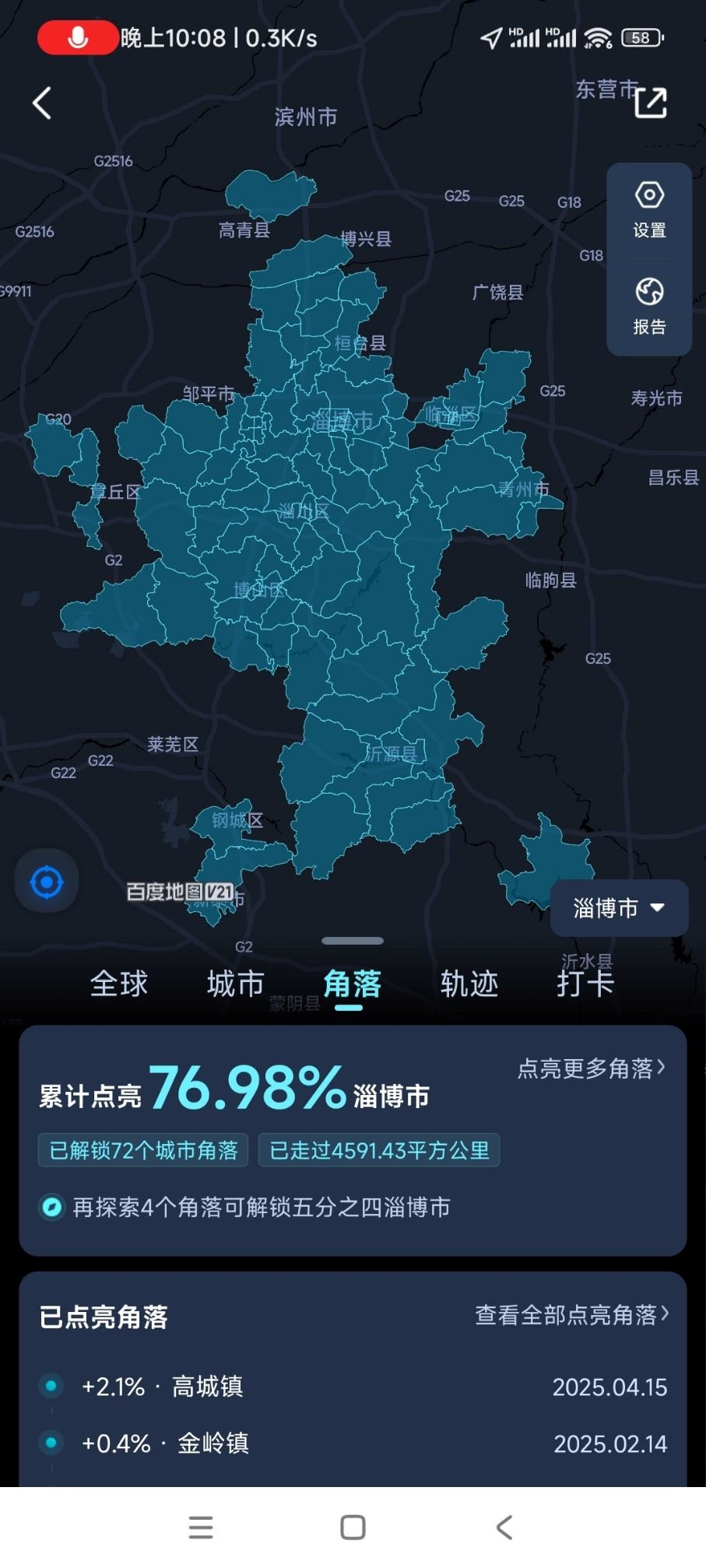Open 设置 settings
This screenshot has height=1568, width=706.
pos(649,210)
